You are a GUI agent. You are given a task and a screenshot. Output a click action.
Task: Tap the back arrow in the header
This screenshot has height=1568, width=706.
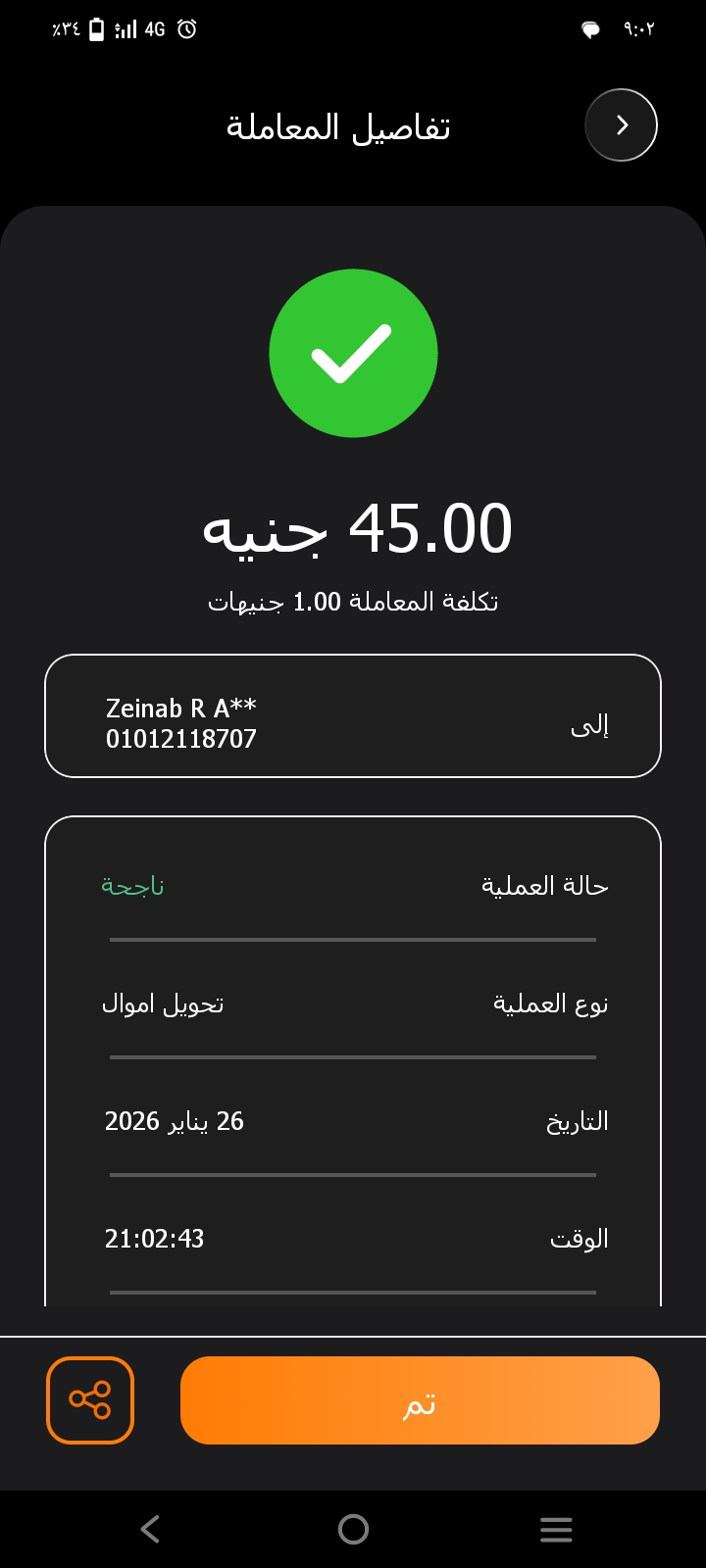point(621,125)
